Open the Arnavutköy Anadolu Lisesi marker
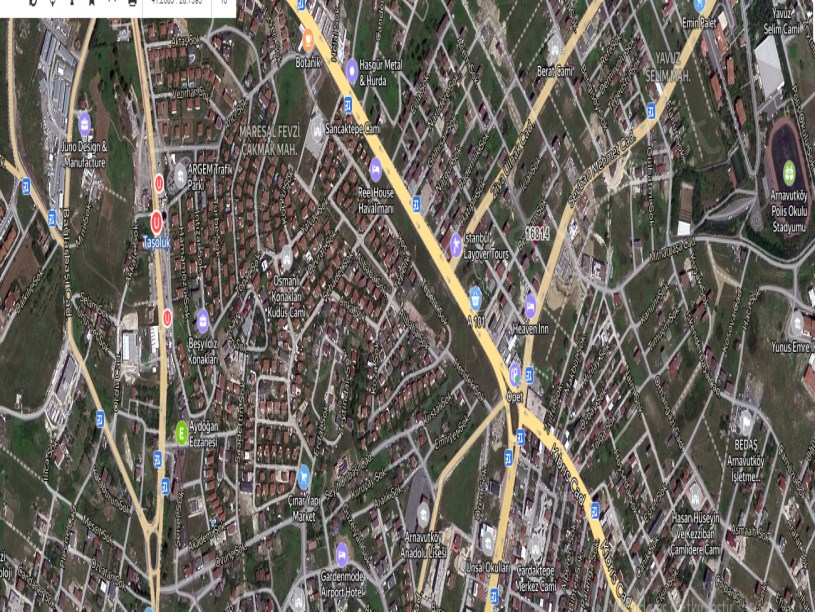Image resolution: width=815 pixels, height=612 pixels. tap(424, 517)
